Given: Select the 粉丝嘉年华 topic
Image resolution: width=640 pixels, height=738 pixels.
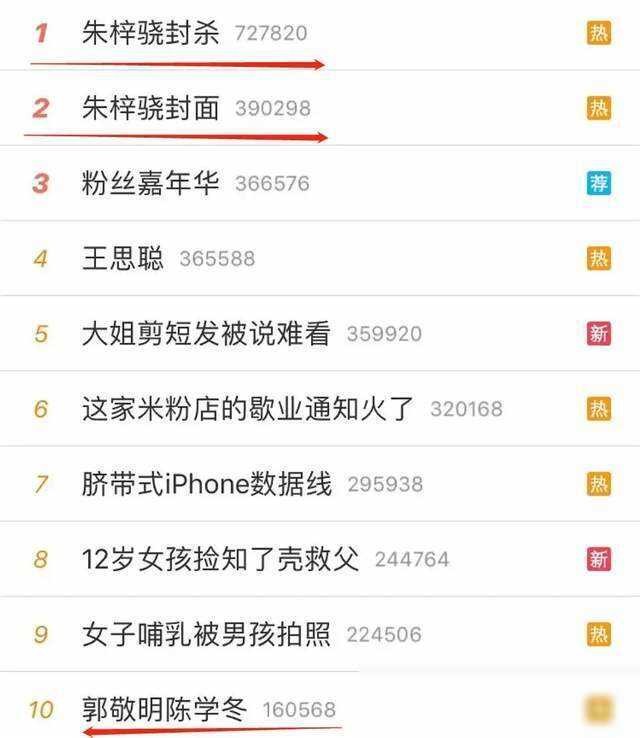Looking at the screenshot, I should click(151, 183).
